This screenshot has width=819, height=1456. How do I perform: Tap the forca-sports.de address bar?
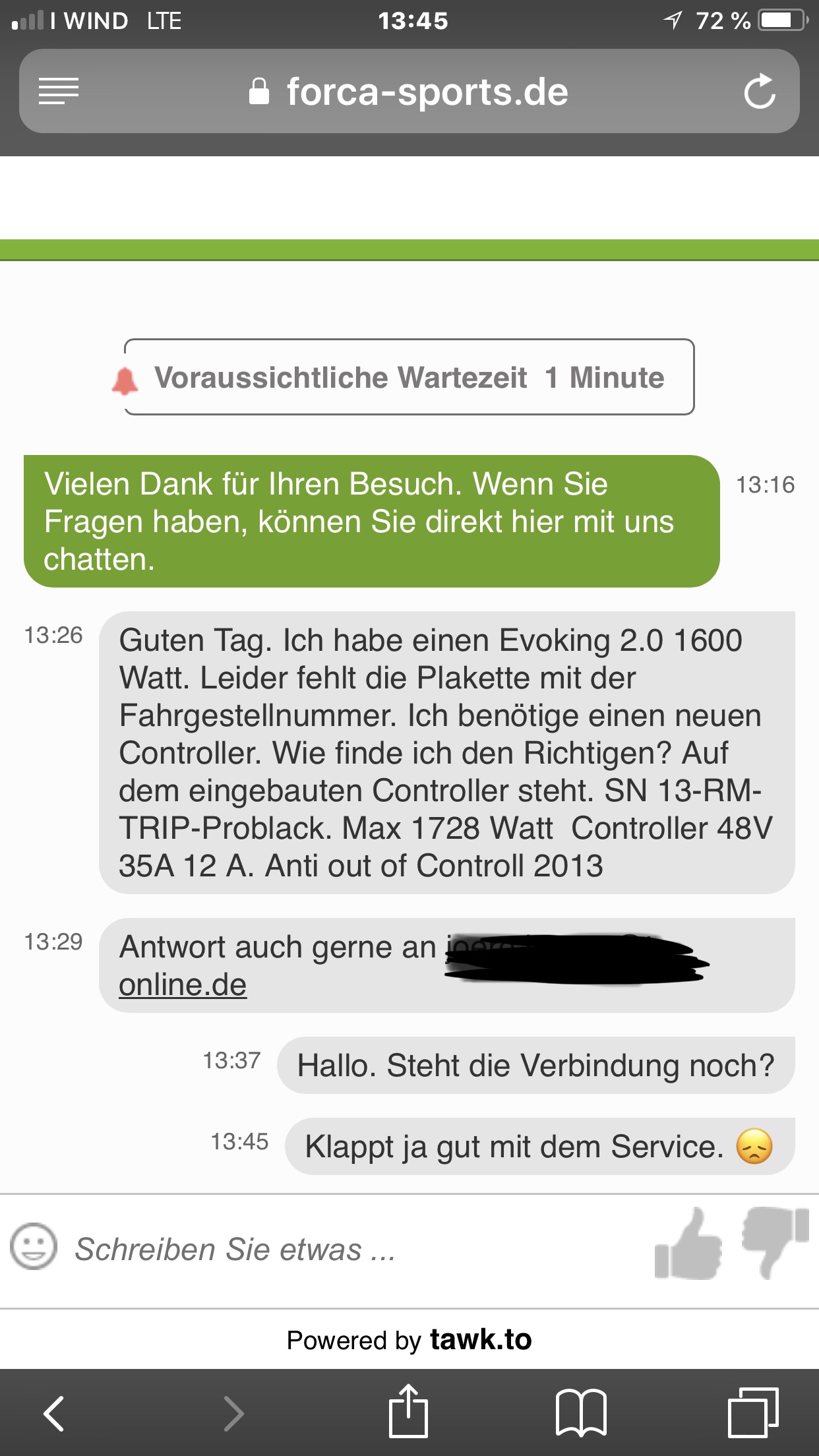click(409, 91)
